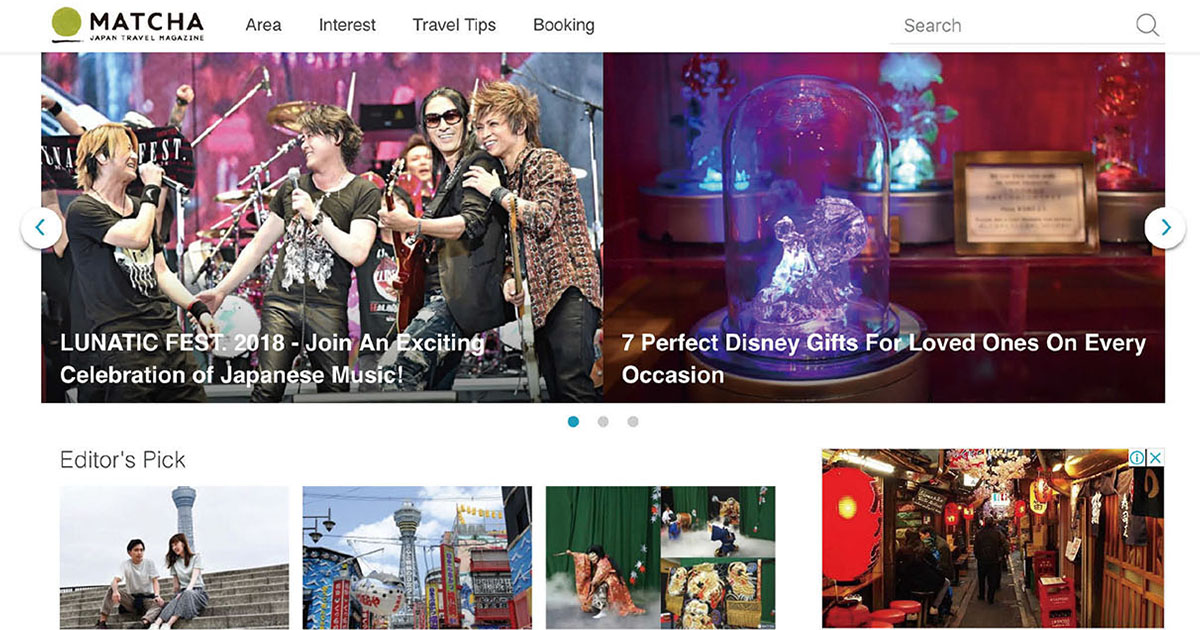
Task: Open the MATCHA home logo
Action: (x=127, y=25)
